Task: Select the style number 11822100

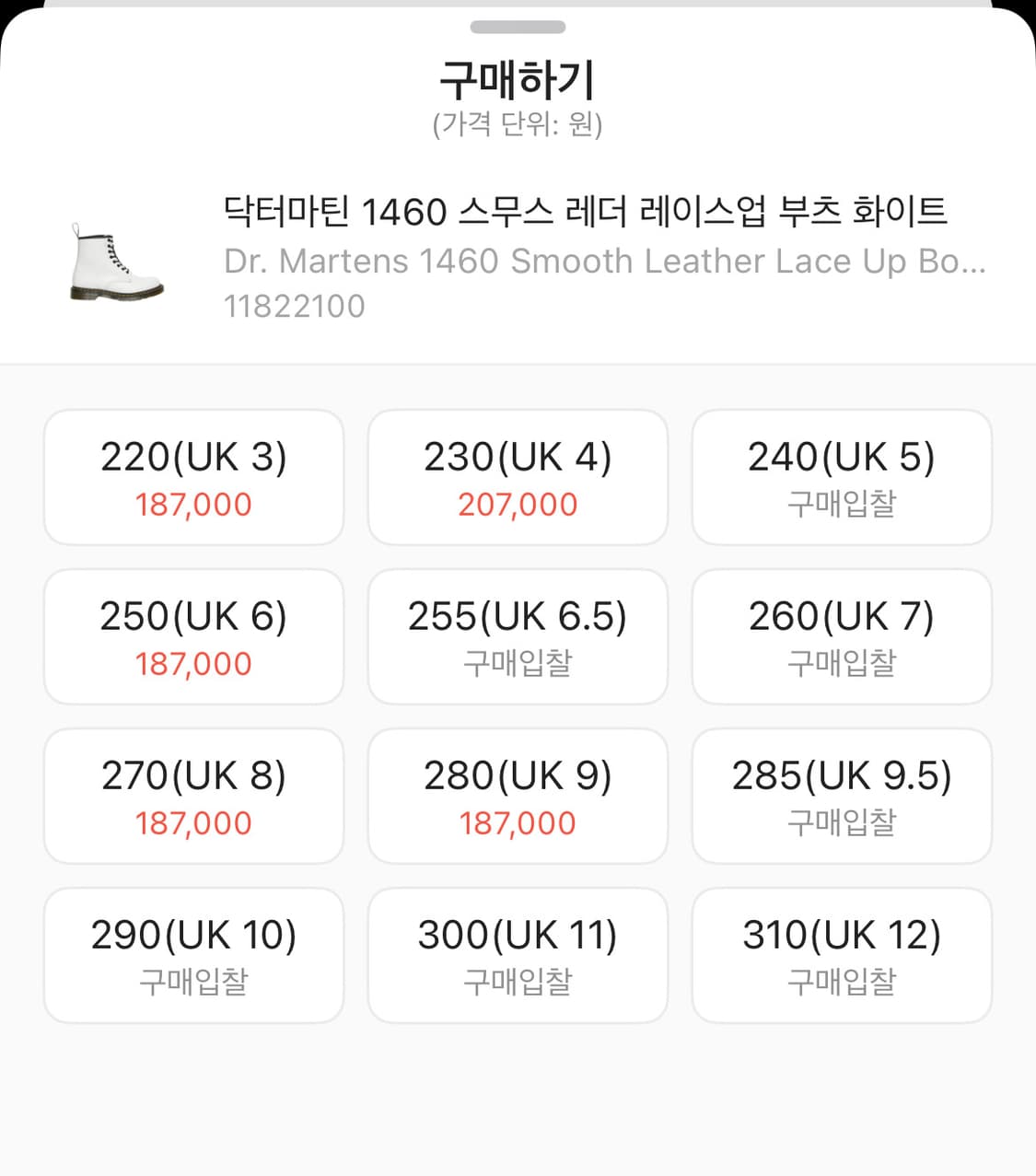Action: pyautogui.click(x=296, y=305)
